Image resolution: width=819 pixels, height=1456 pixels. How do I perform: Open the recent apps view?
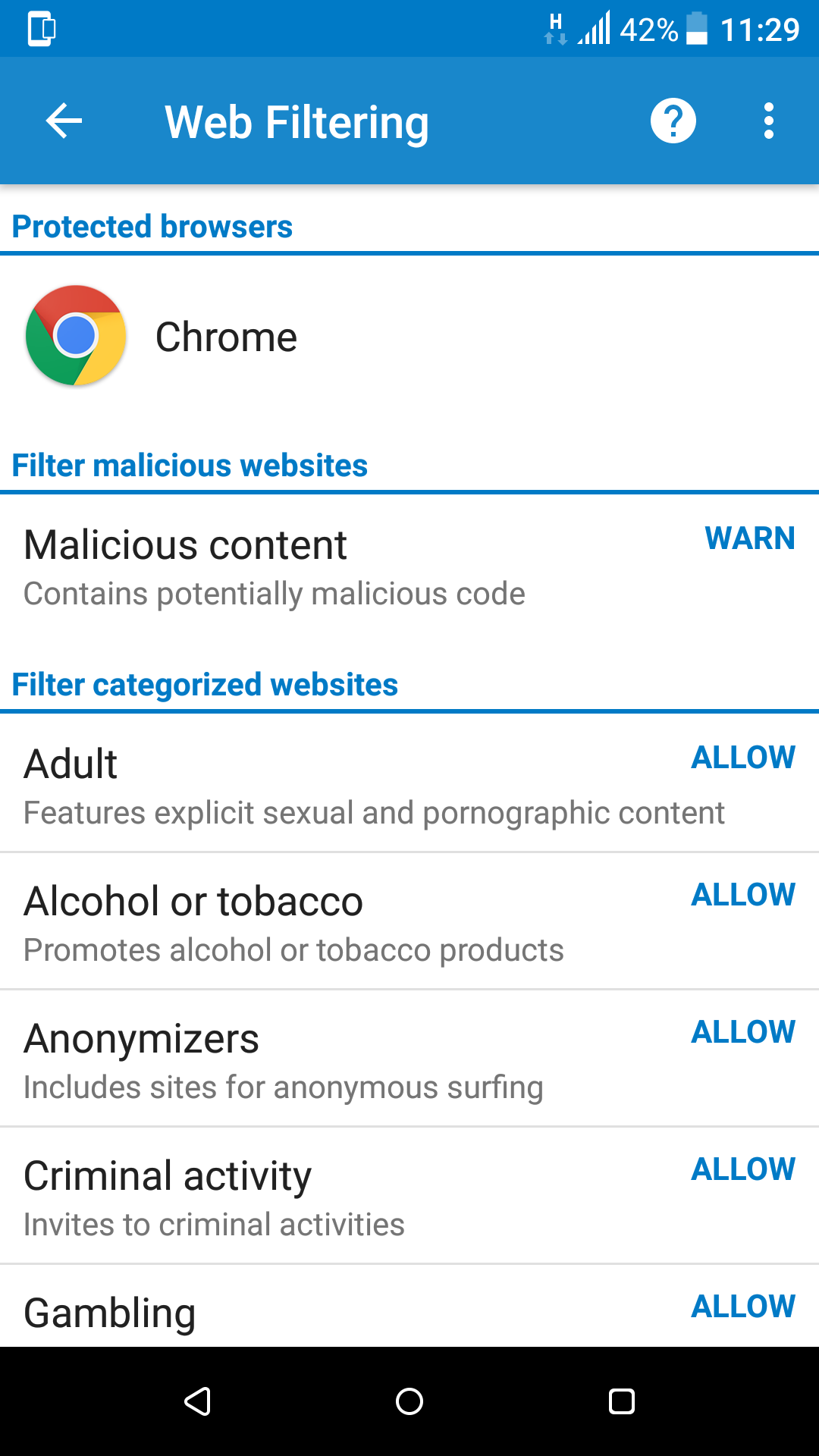point(622,1401)
